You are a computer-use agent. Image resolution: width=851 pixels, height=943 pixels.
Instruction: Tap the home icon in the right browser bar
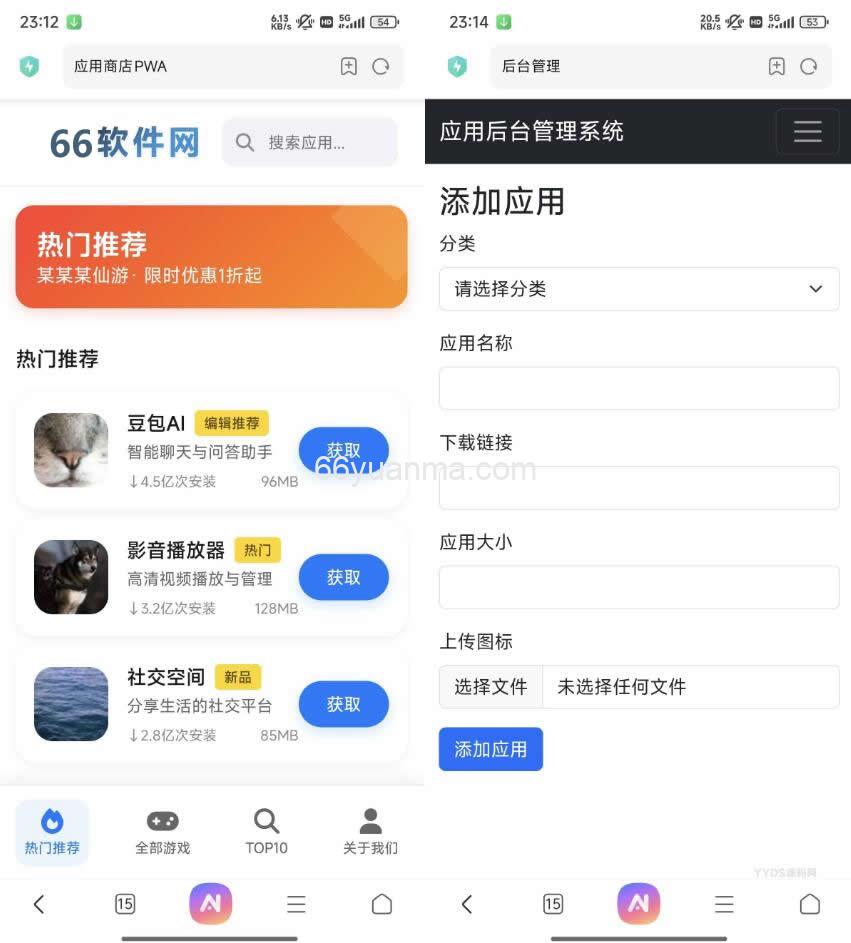(809, 903)
